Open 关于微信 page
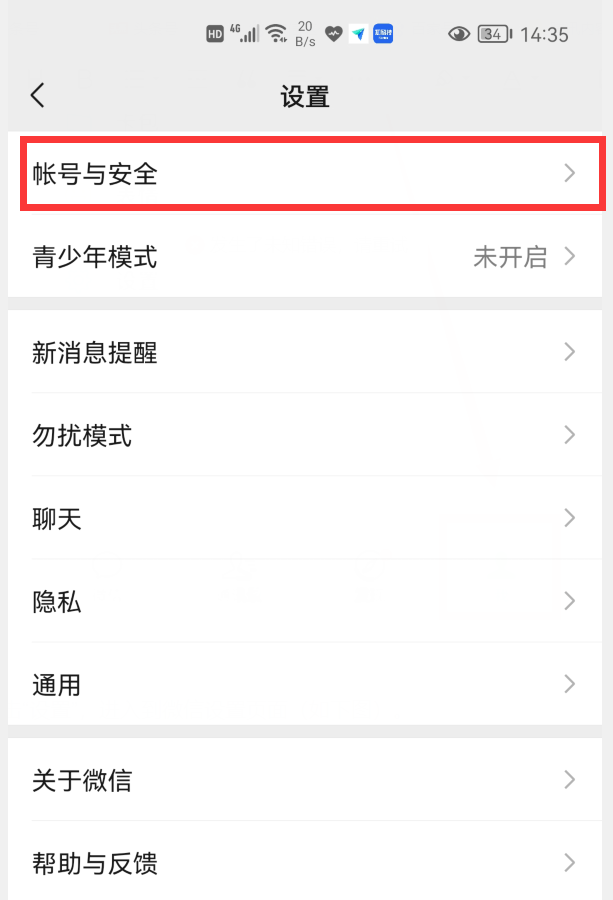The width and height of the screenshot is (613, 900). coord(306,780)
